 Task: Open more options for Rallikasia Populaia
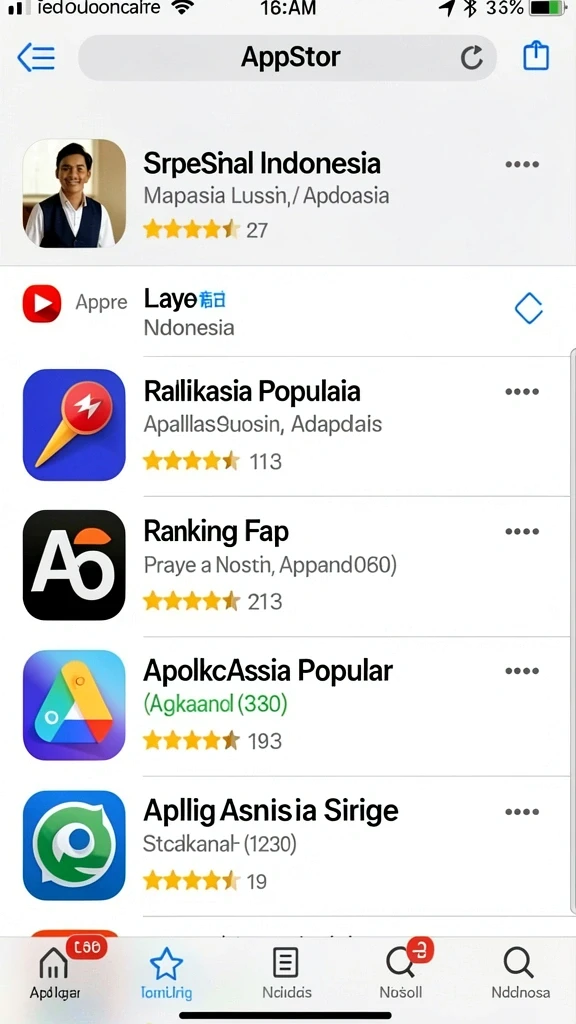(522, 392)
